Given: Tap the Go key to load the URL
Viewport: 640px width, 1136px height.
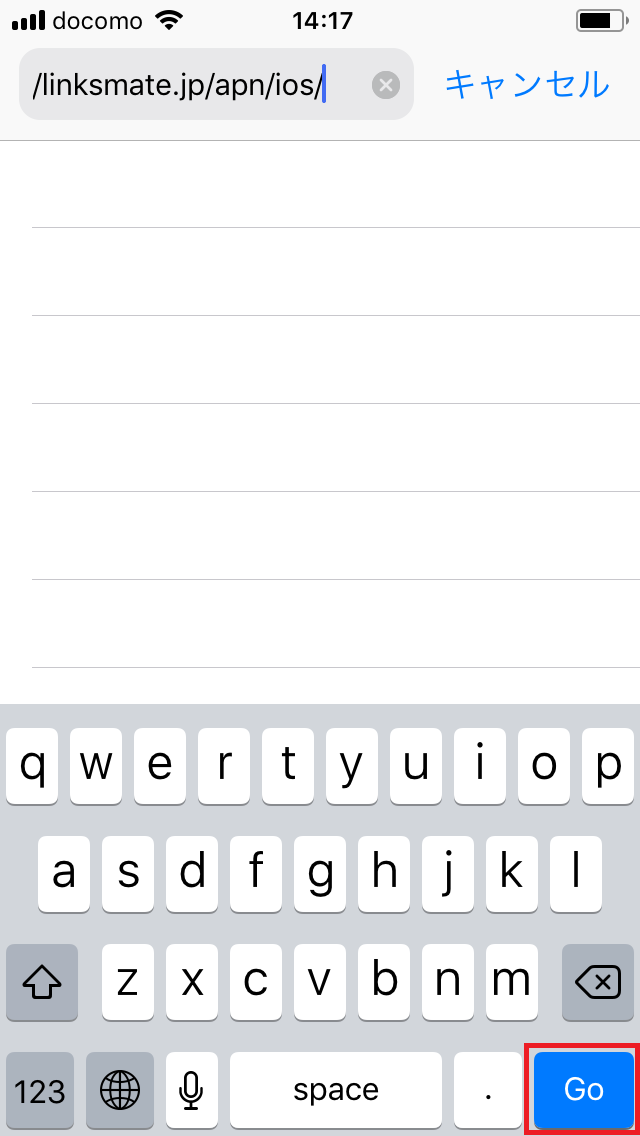Looking at the screenshot, I should [583, 1089].
